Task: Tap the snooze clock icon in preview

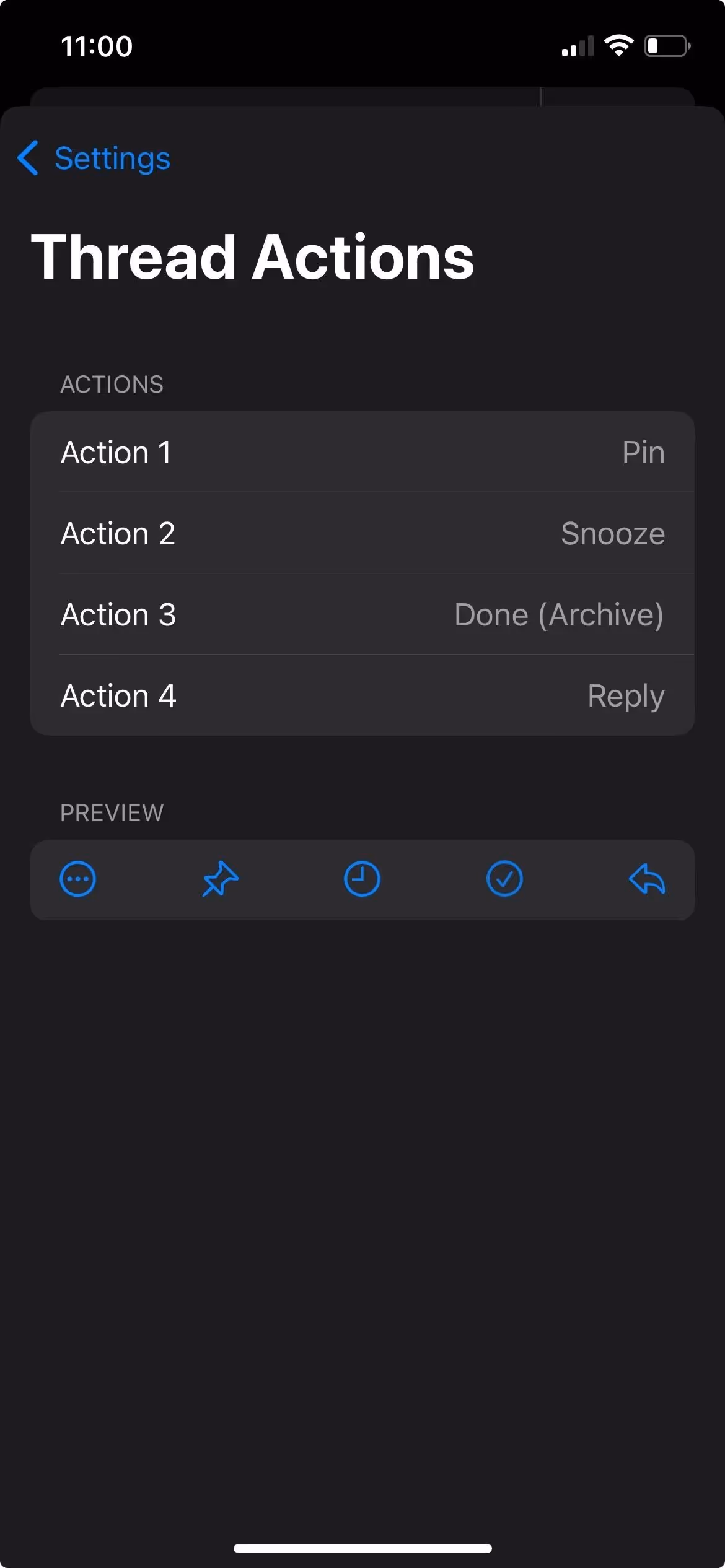Action: tap(362, 879)
